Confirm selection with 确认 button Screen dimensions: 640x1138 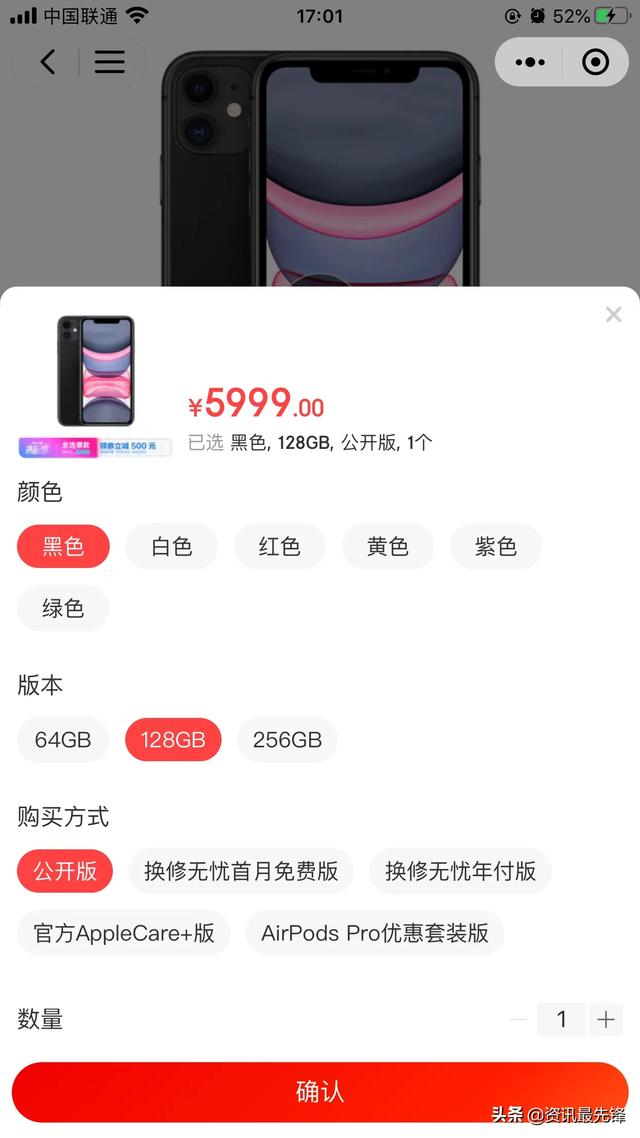[320, 1092]
